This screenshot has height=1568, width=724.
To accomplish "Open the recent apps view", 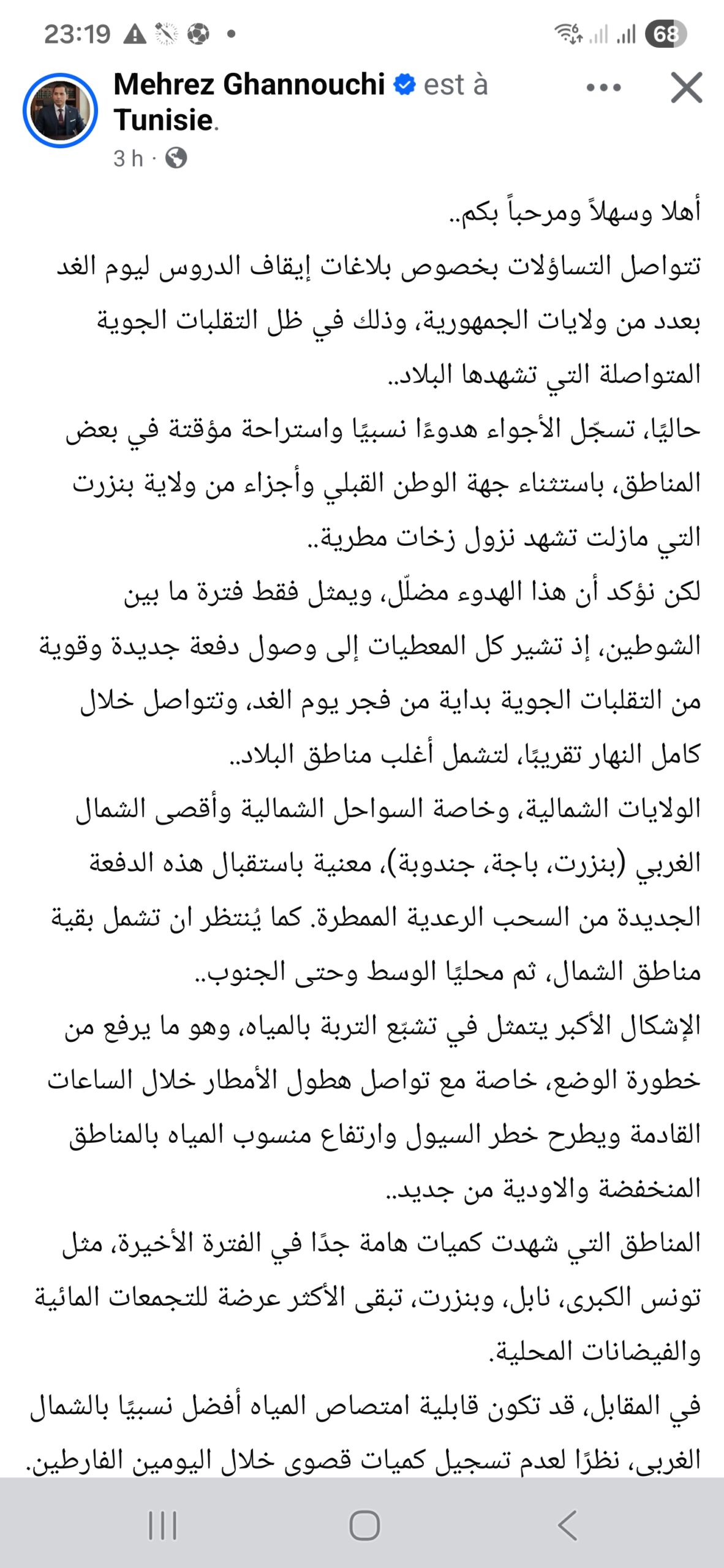I will (162, 1525).
